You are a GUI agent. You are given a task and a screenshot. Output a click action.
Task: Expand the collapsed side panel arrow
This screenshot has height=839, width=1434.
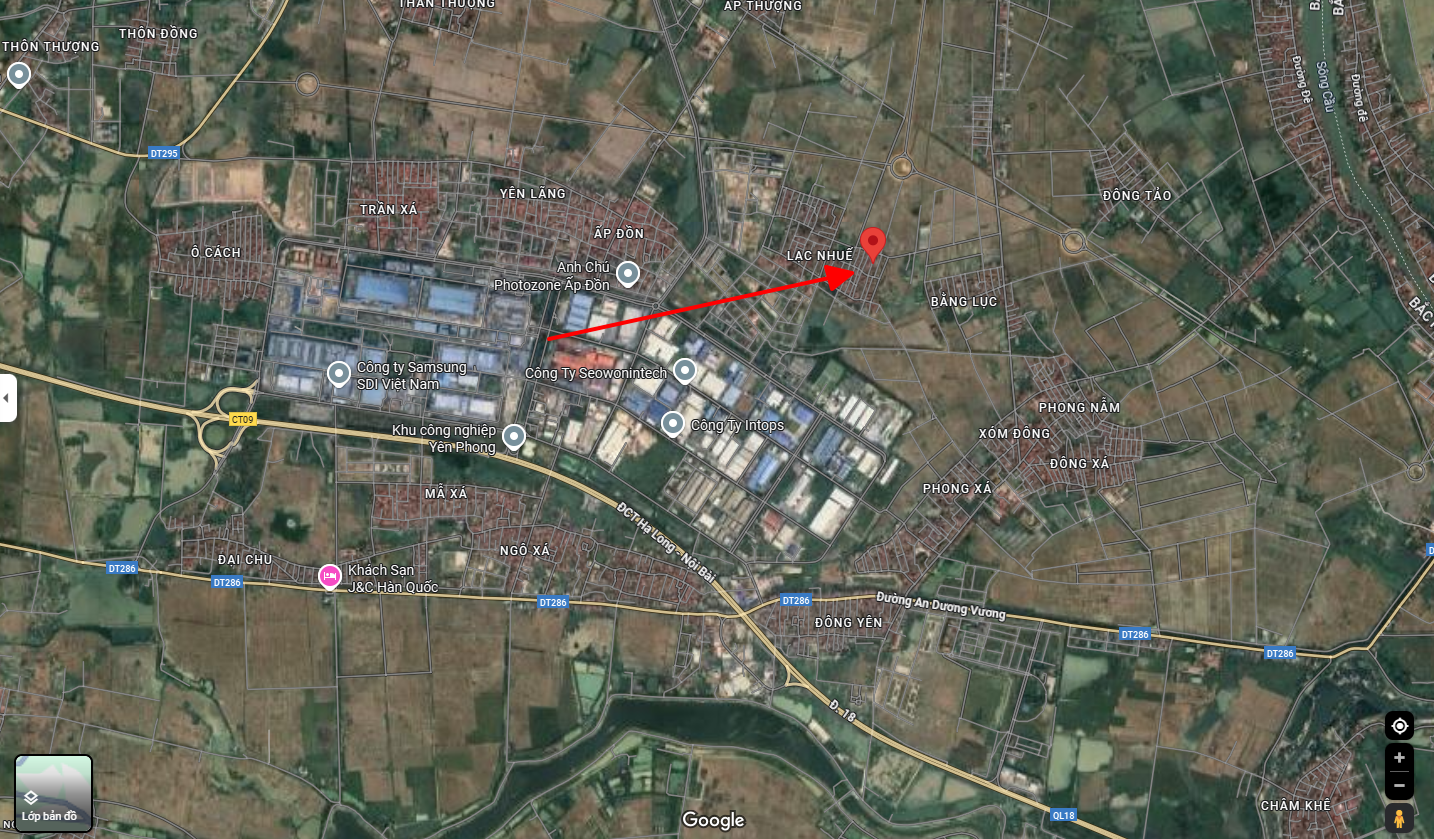click(7, 398)
